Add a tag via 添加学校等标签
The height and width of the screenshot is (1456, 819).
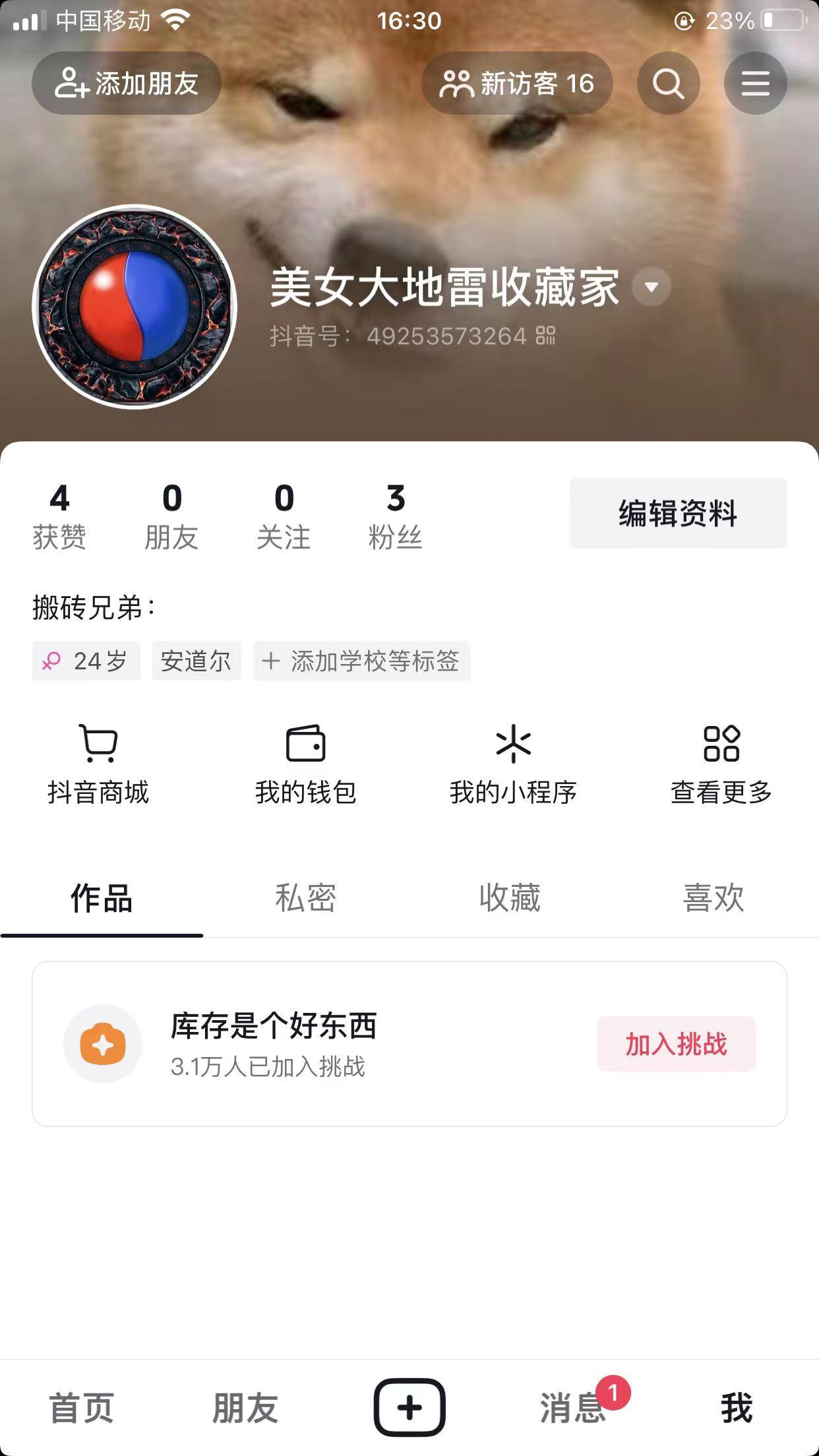click(x=361, y=661)
